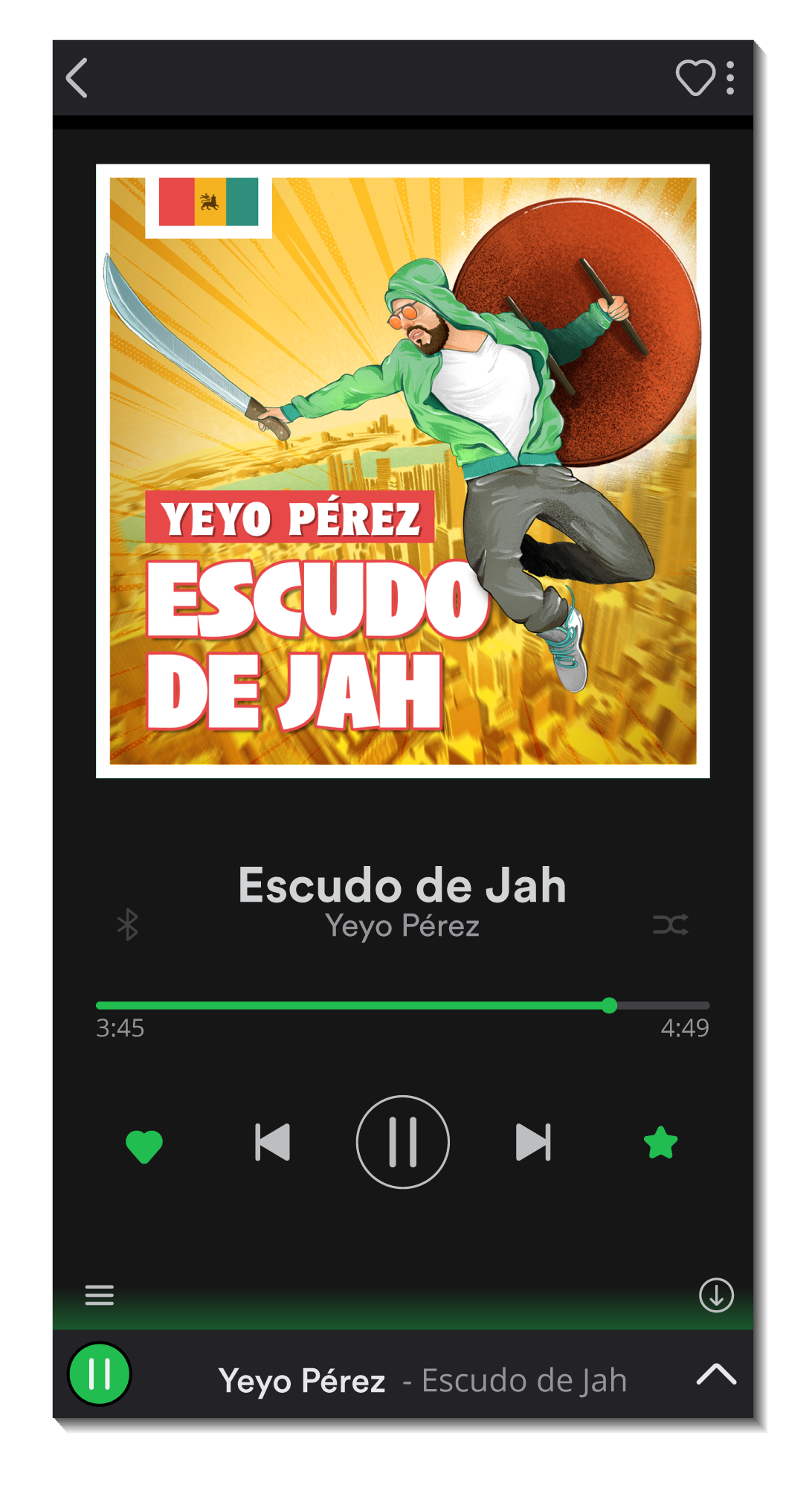The width and height of the screenshot is (812, 1488).
Task: Seek on the song progress bar
Action: (402, 1006)
